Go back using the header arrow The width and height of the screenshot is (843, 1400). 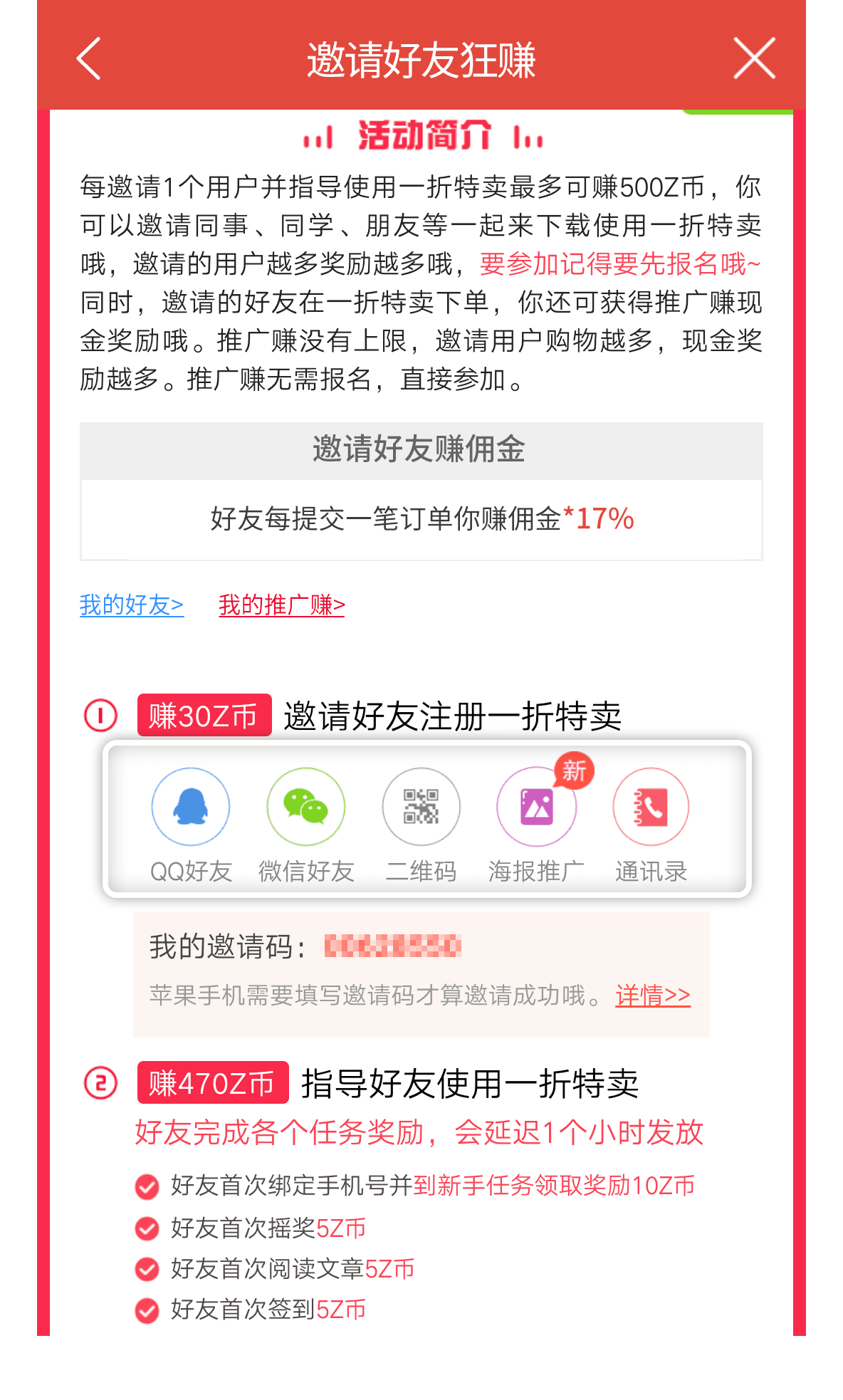89,58
